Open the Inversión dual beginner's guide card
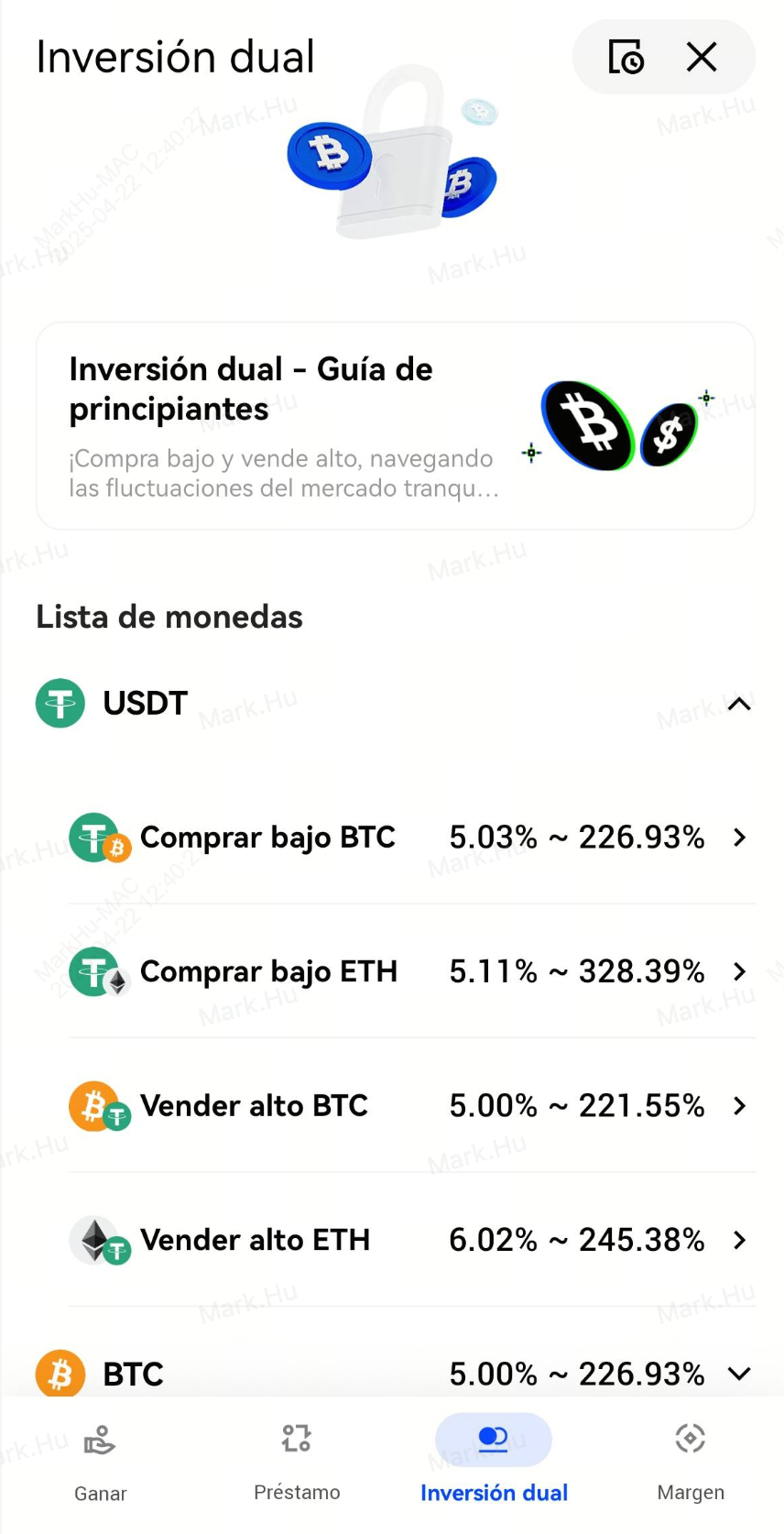784x1534 pixels. pos(395,426)
